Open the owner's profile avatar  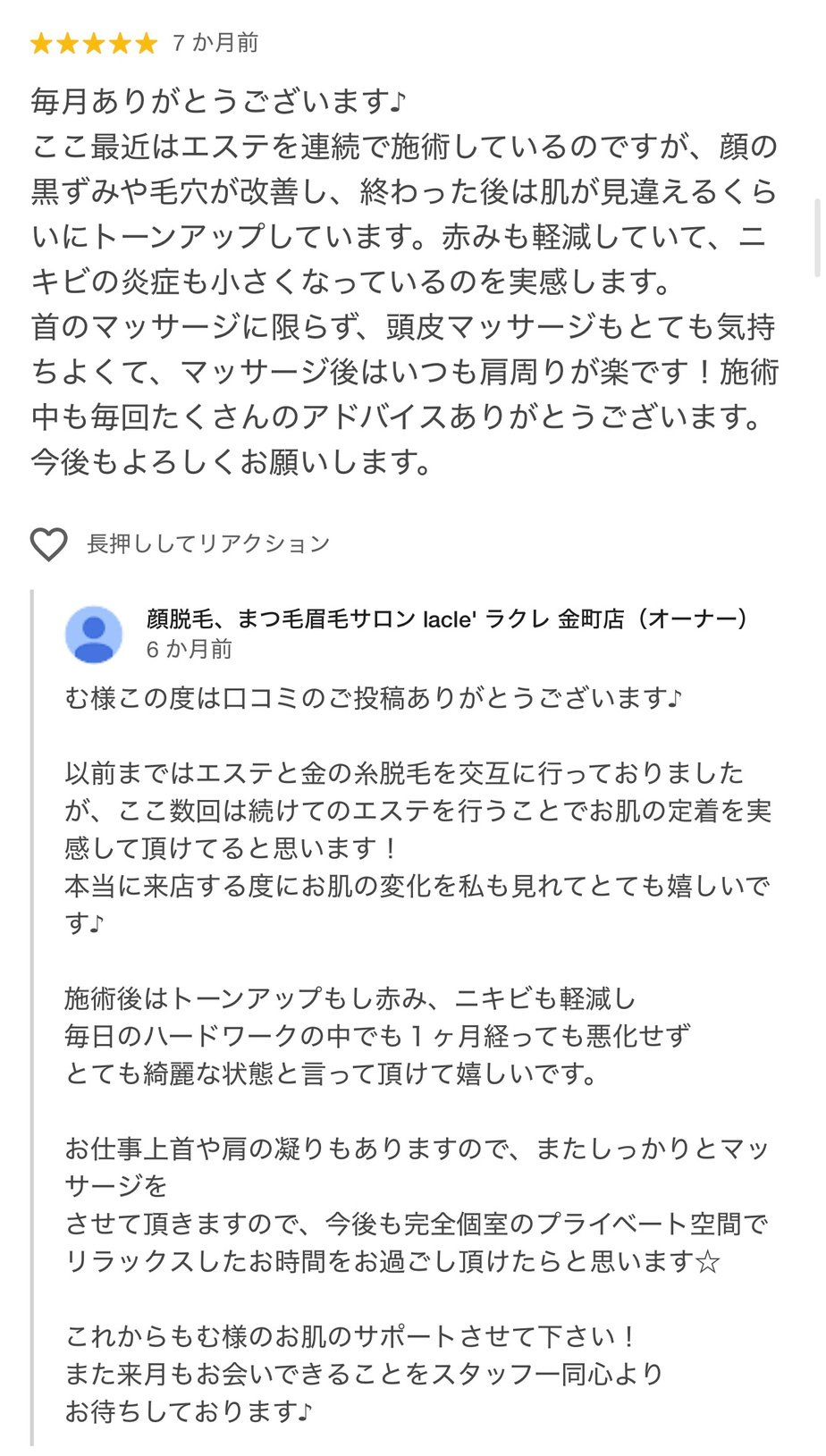(x=94, y=635)
